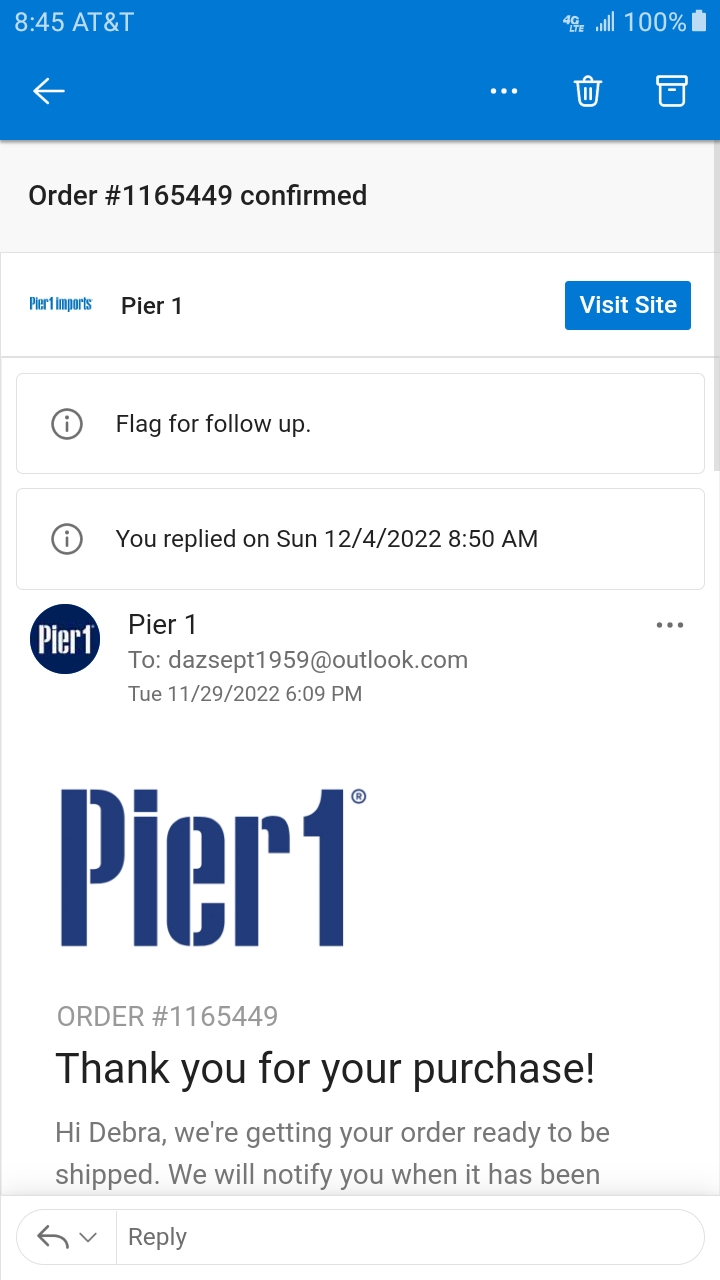
Task: View the Pier 1 sender avatar
Action: tap(65, 639)
